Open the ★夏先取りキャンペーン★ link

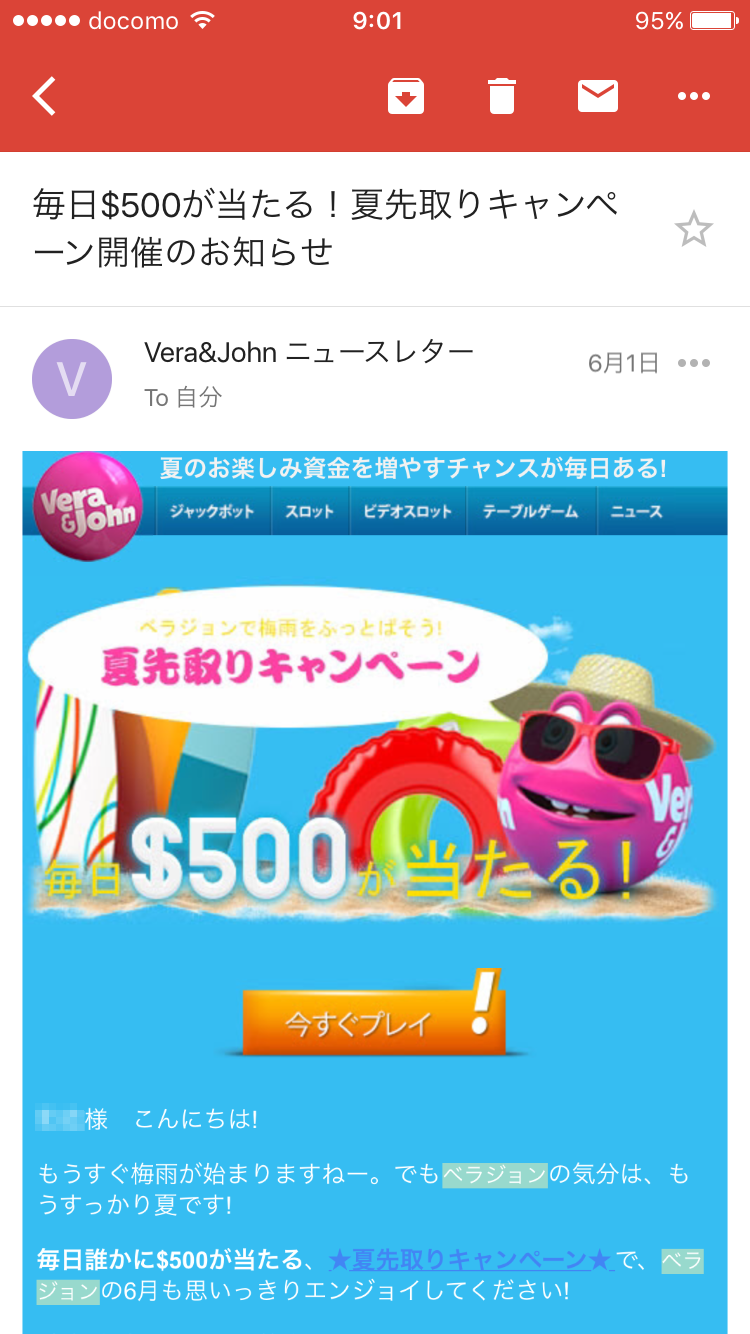(471, 1260)
